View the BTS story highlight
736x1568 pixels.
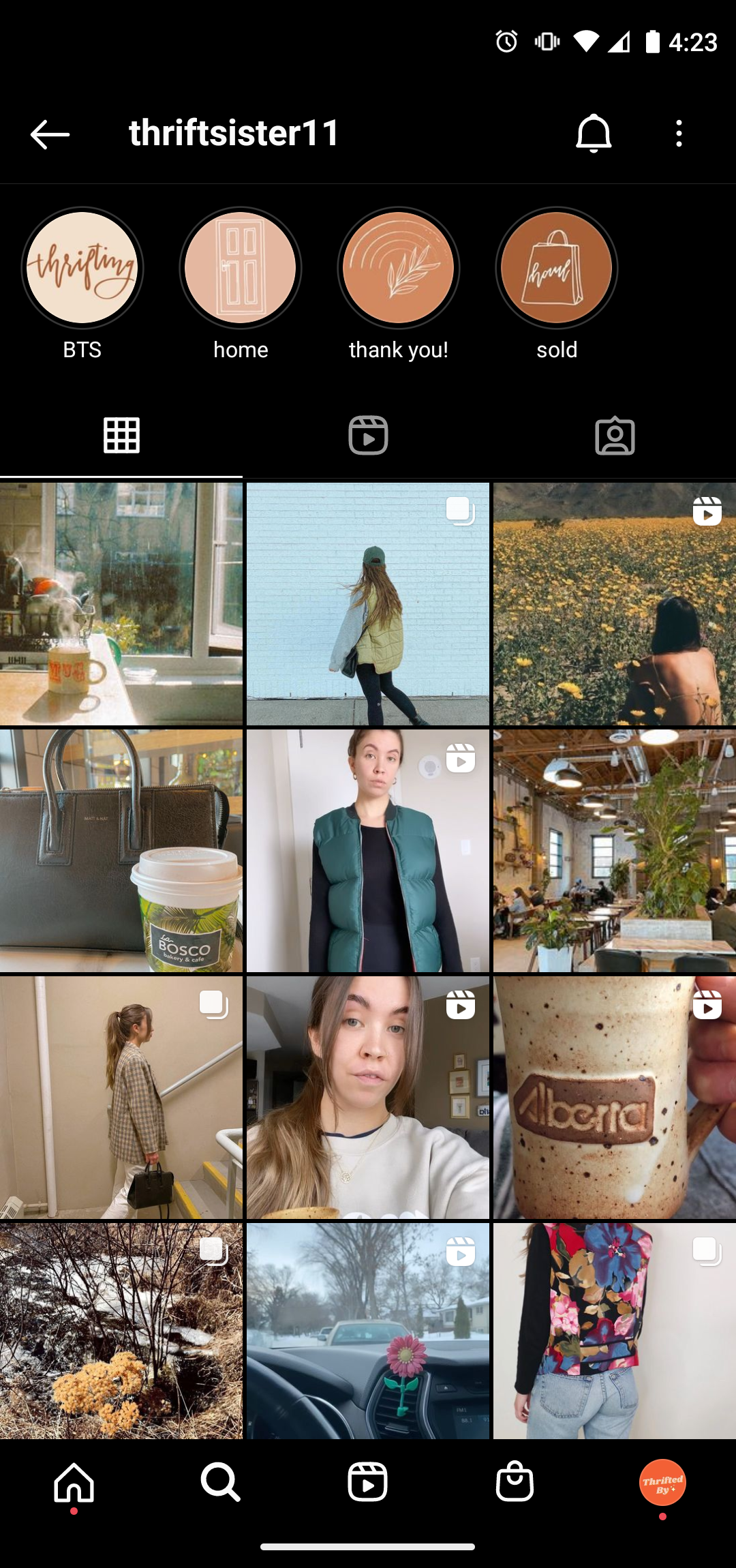[x=82, y=268]
